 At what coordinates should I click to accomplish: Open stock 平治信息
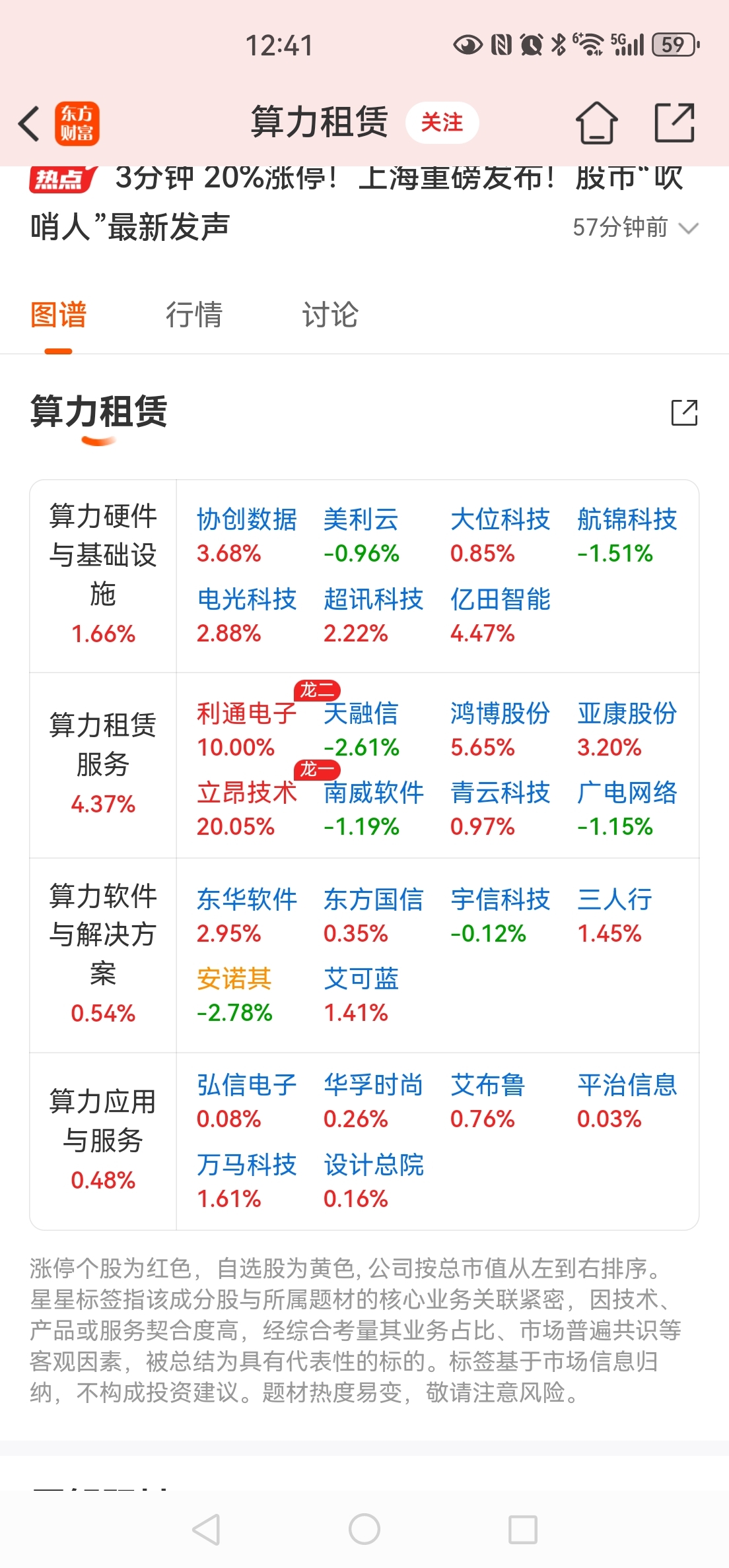pyautogui.click(x=627, y=1101)
